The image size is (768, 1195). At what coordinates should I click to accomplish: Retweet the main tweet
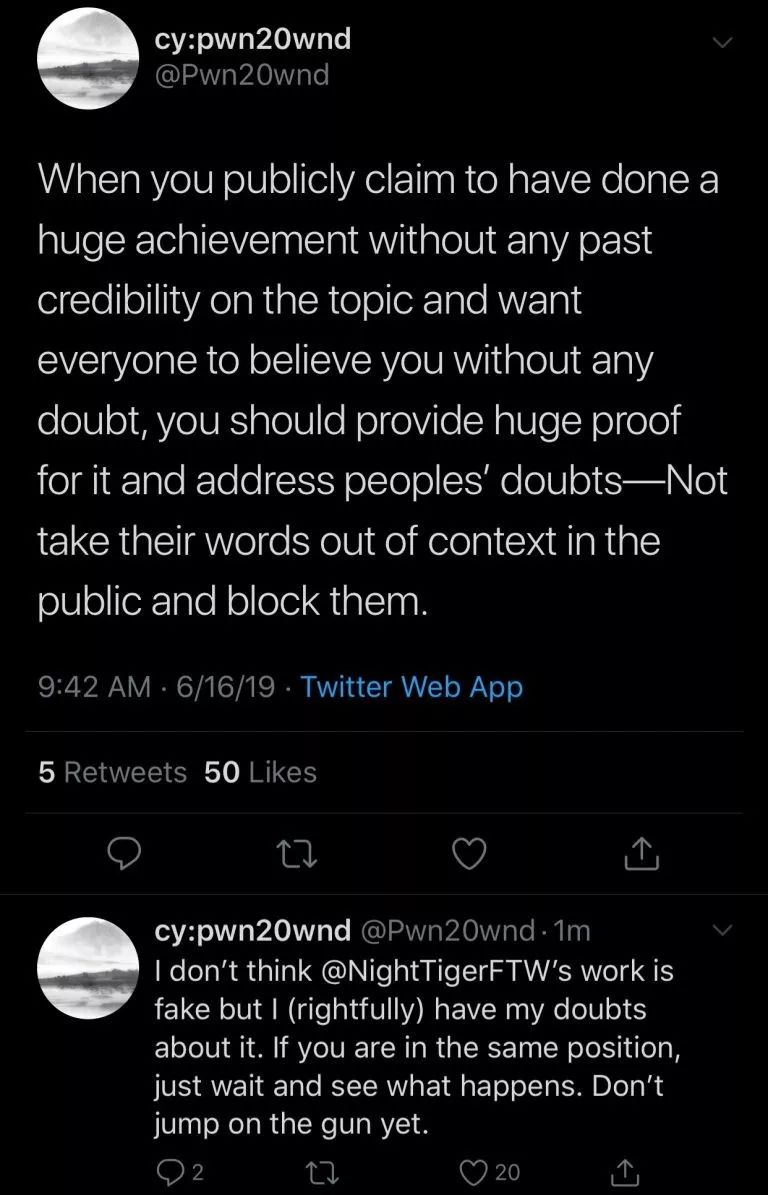(x=296, y=853)
